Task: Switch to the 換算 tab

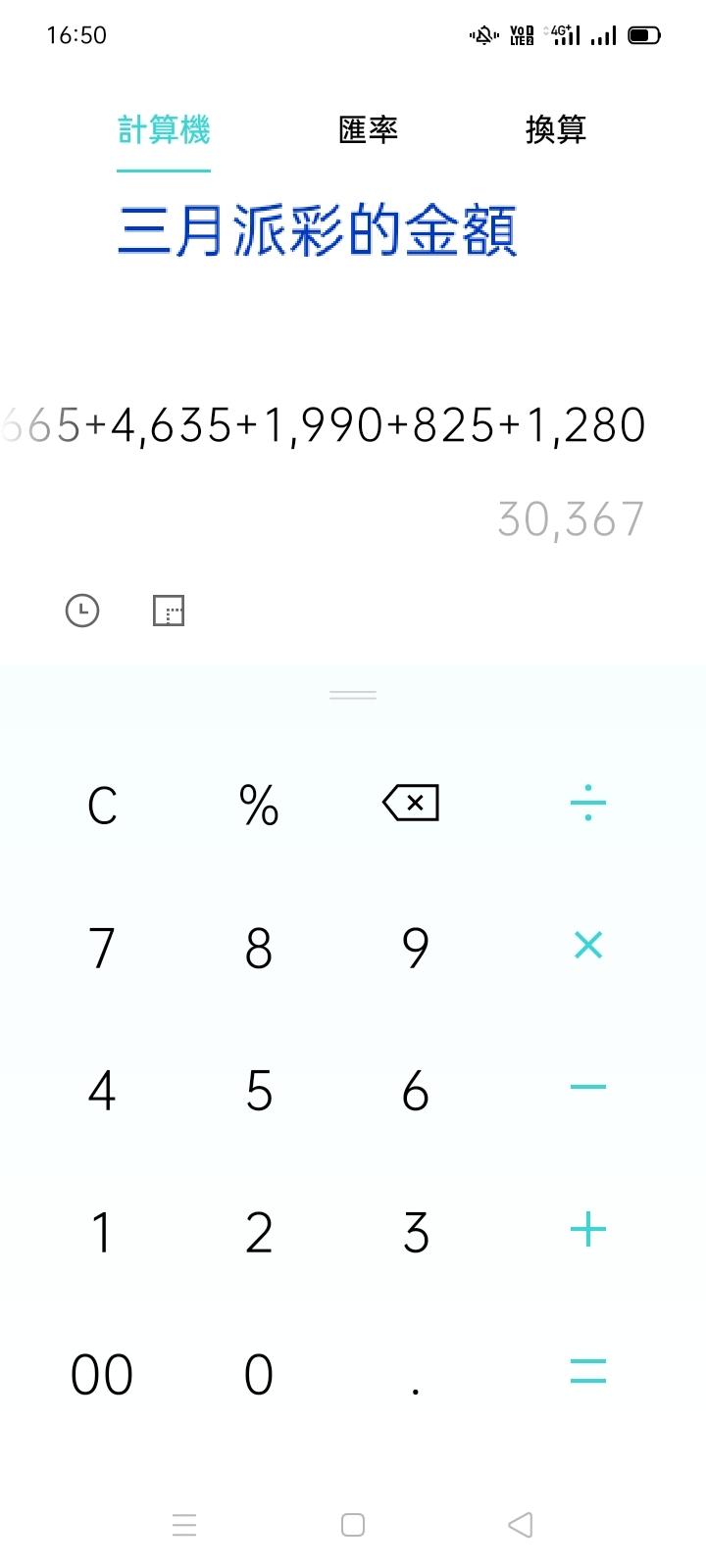Action: [x=555, y=129]
